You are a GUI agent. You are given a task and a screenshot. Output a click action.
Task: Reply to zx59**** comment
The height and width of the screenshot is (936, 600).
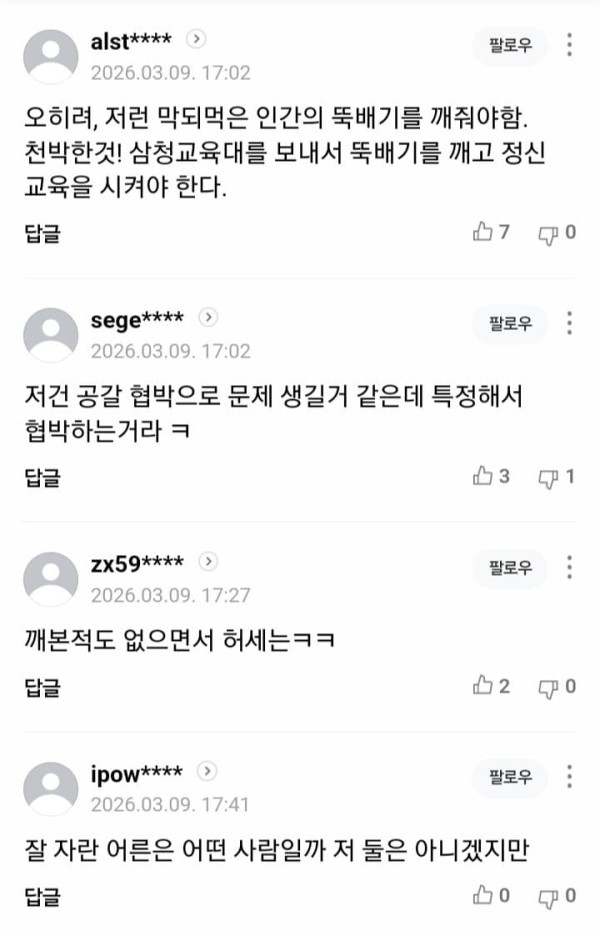pyautogui.click(x=42, y=687)
